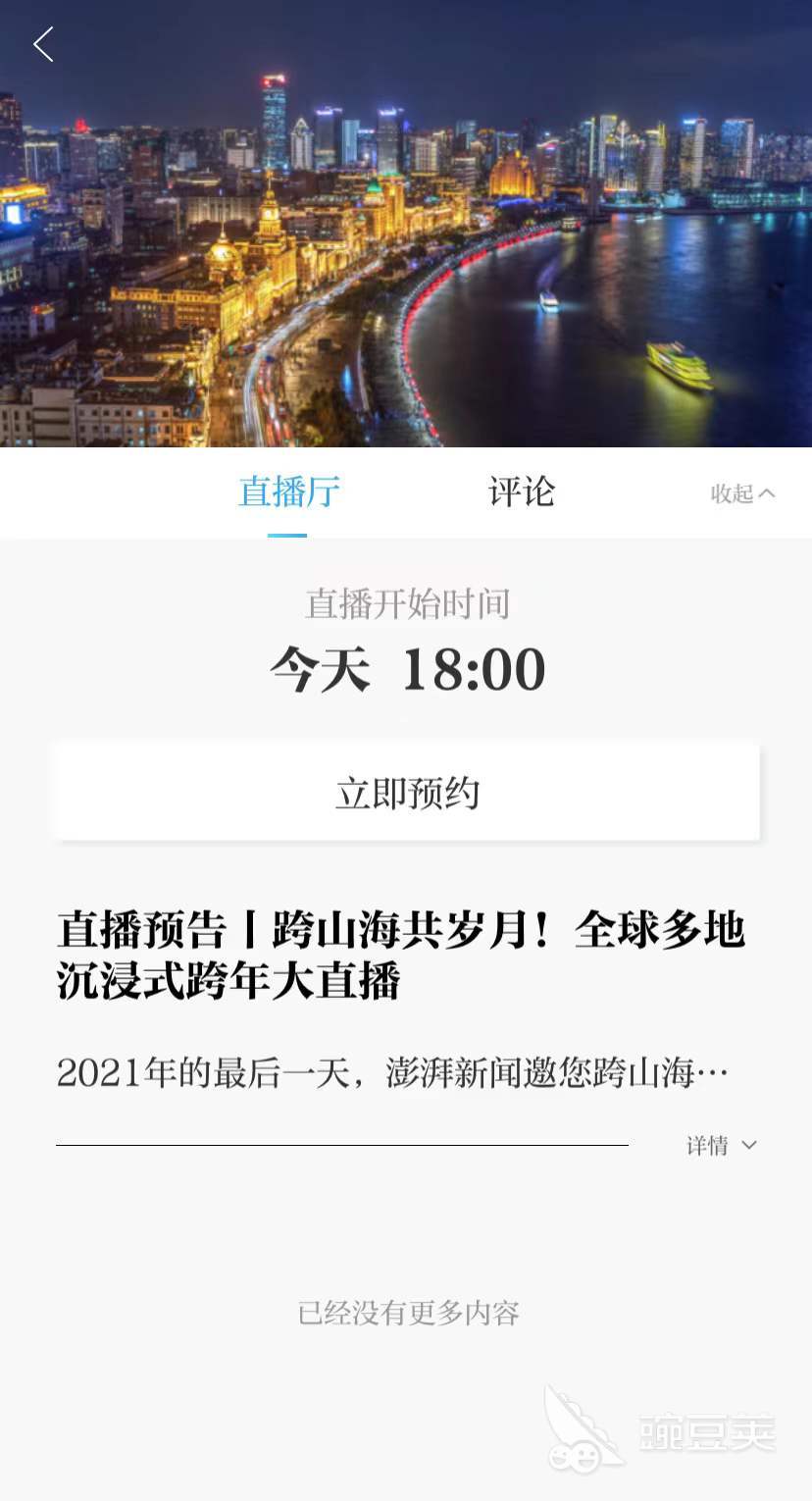Open the 详情 disclosure control
Image resolution: width=812 pixels, height=1501 pixels.
[x=722, y=1146]
